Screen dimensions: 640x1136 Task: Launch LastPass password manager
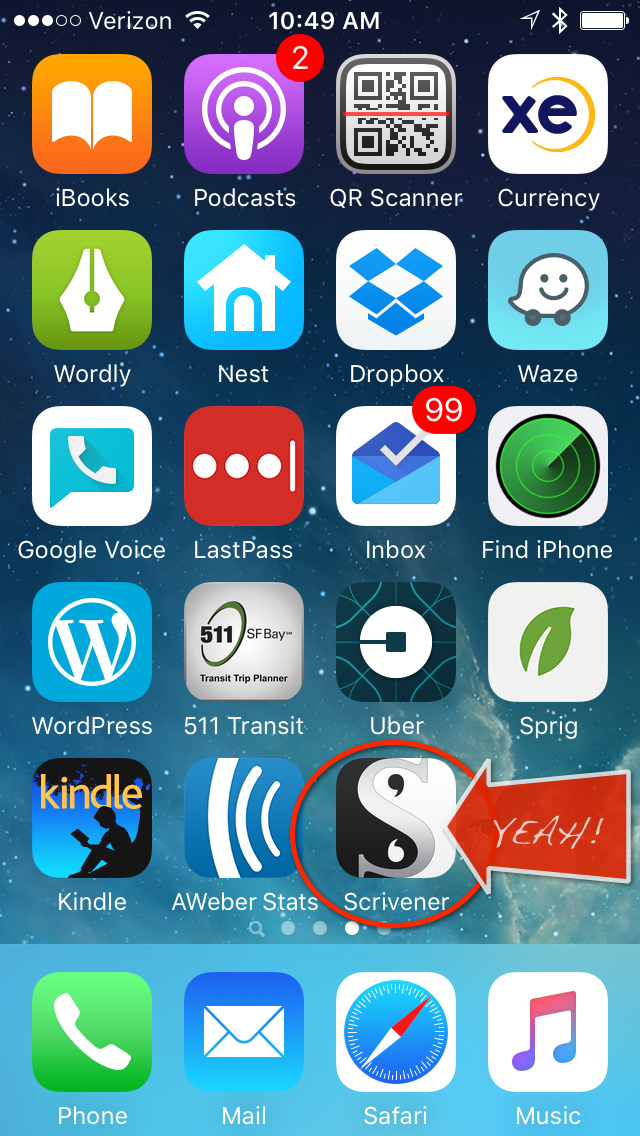click(244, 466)
